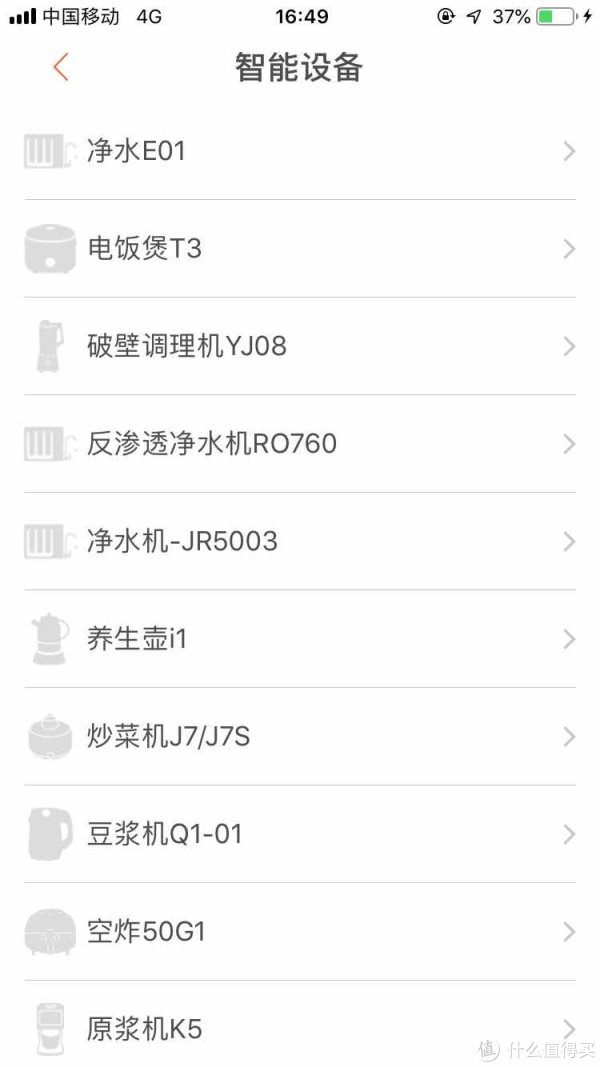Go back using the orange arrow
The width and height of the screenshot is (600, 1067).
[x=61, y=67]
